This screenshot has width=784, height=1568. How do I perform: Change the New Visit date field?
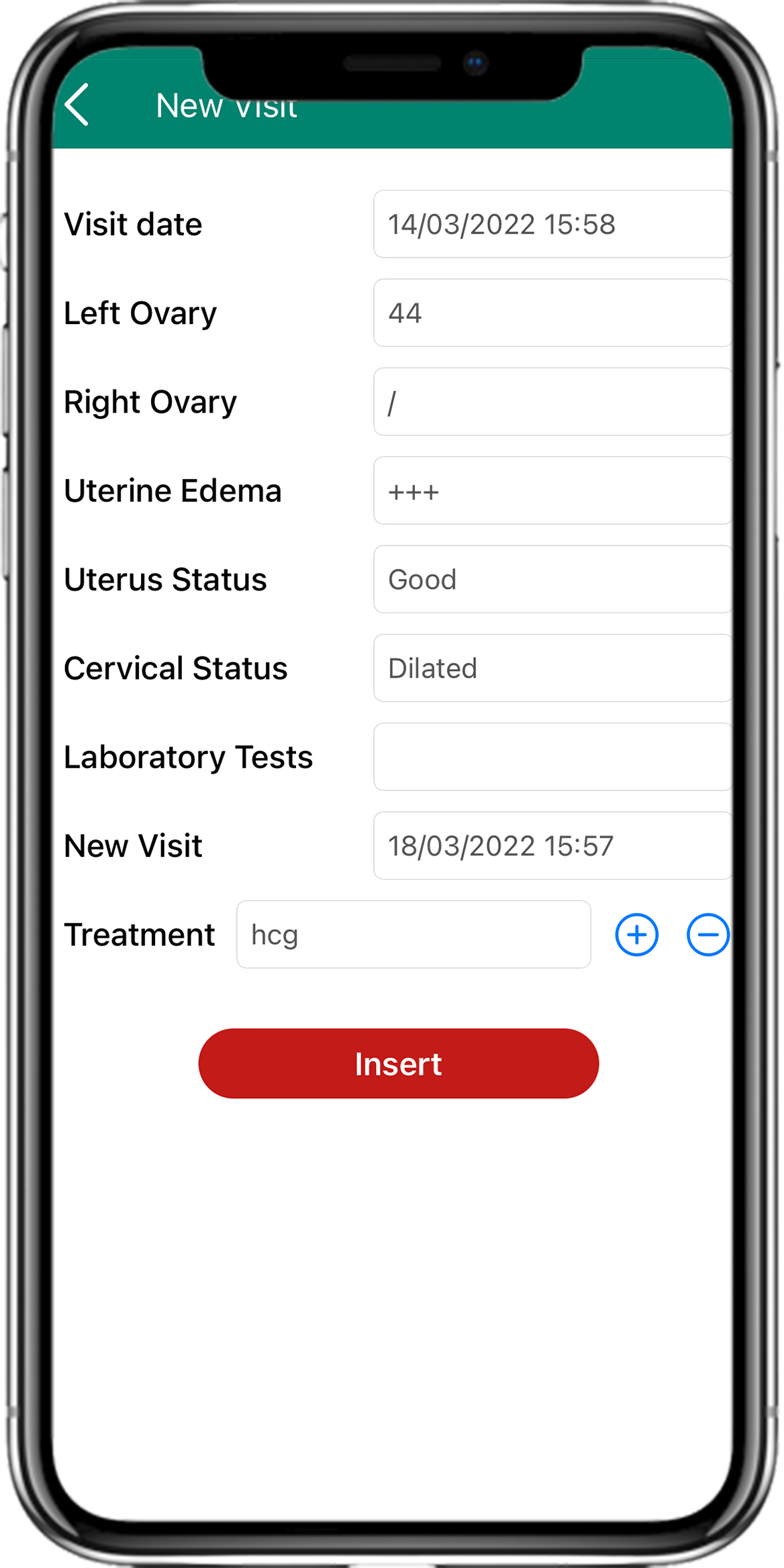pos(552,845)
